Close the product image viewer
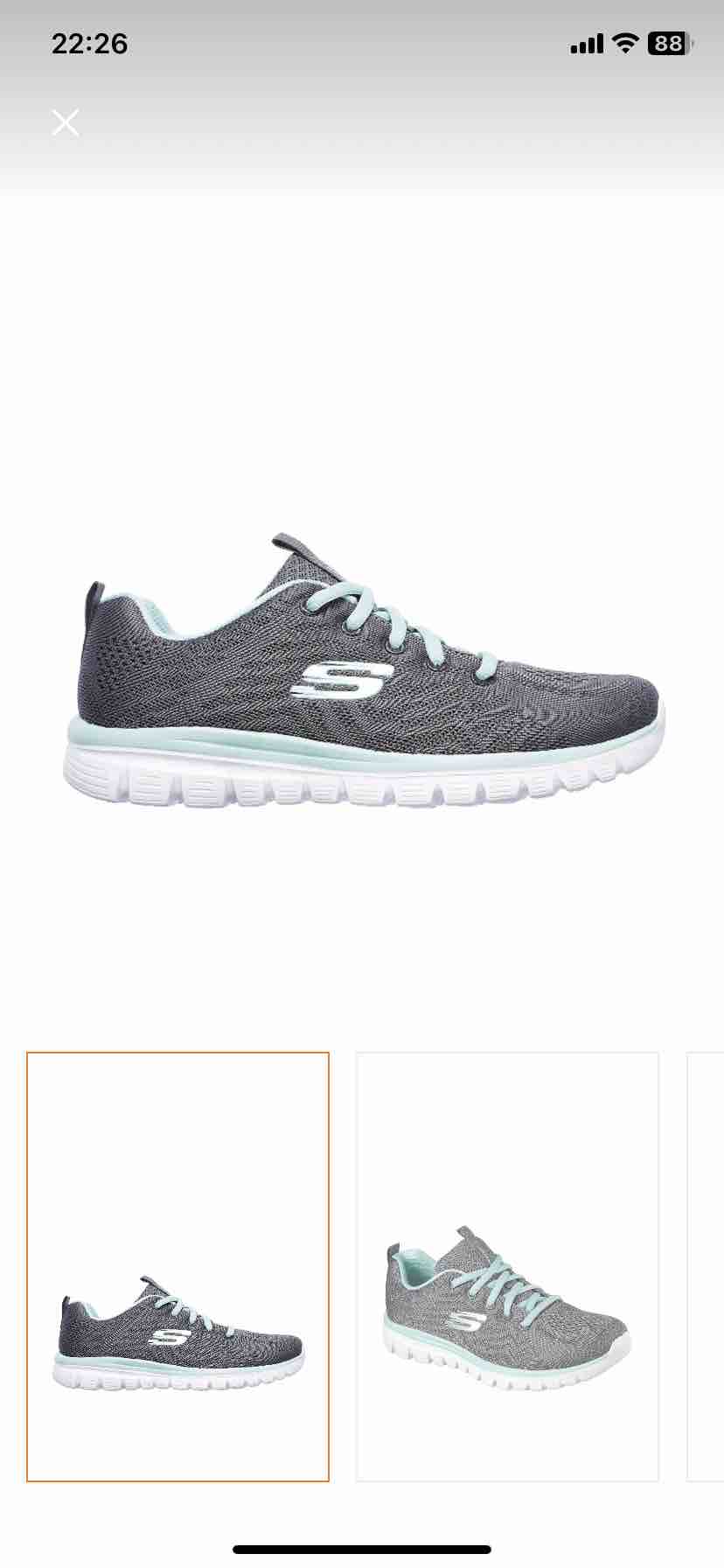724x1568 pixels. 66,122
